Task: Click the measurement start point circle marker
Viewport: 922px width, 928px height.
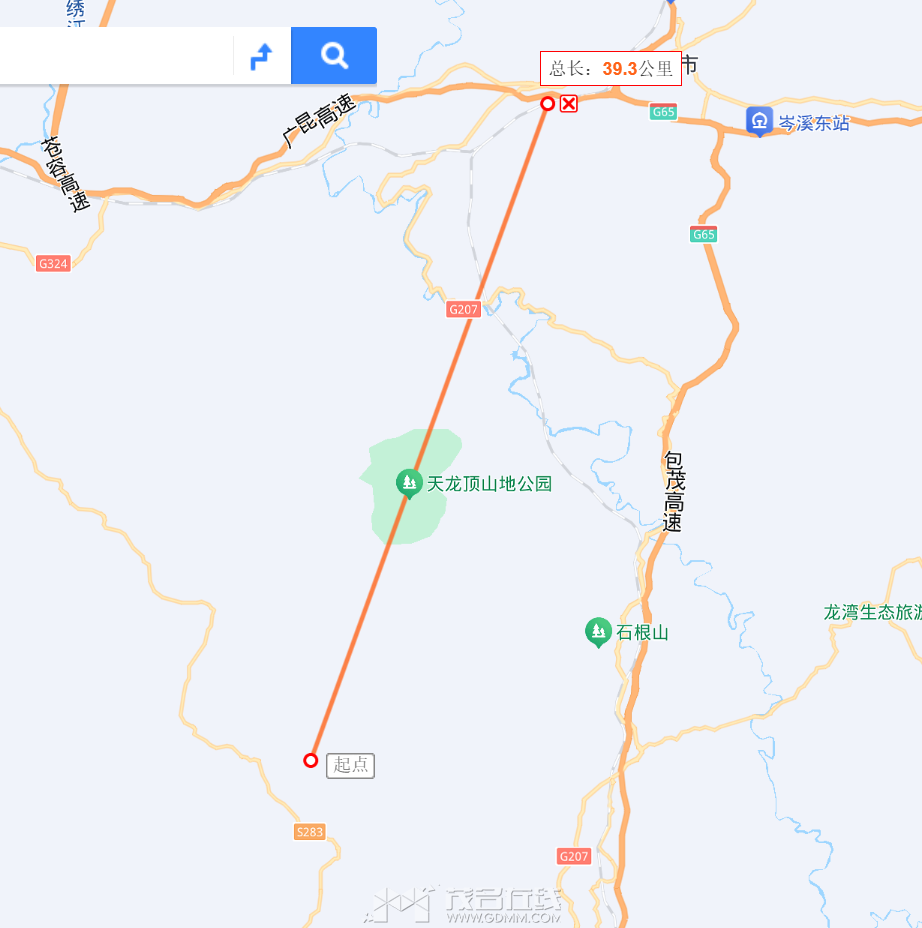Action: point(310,760)
